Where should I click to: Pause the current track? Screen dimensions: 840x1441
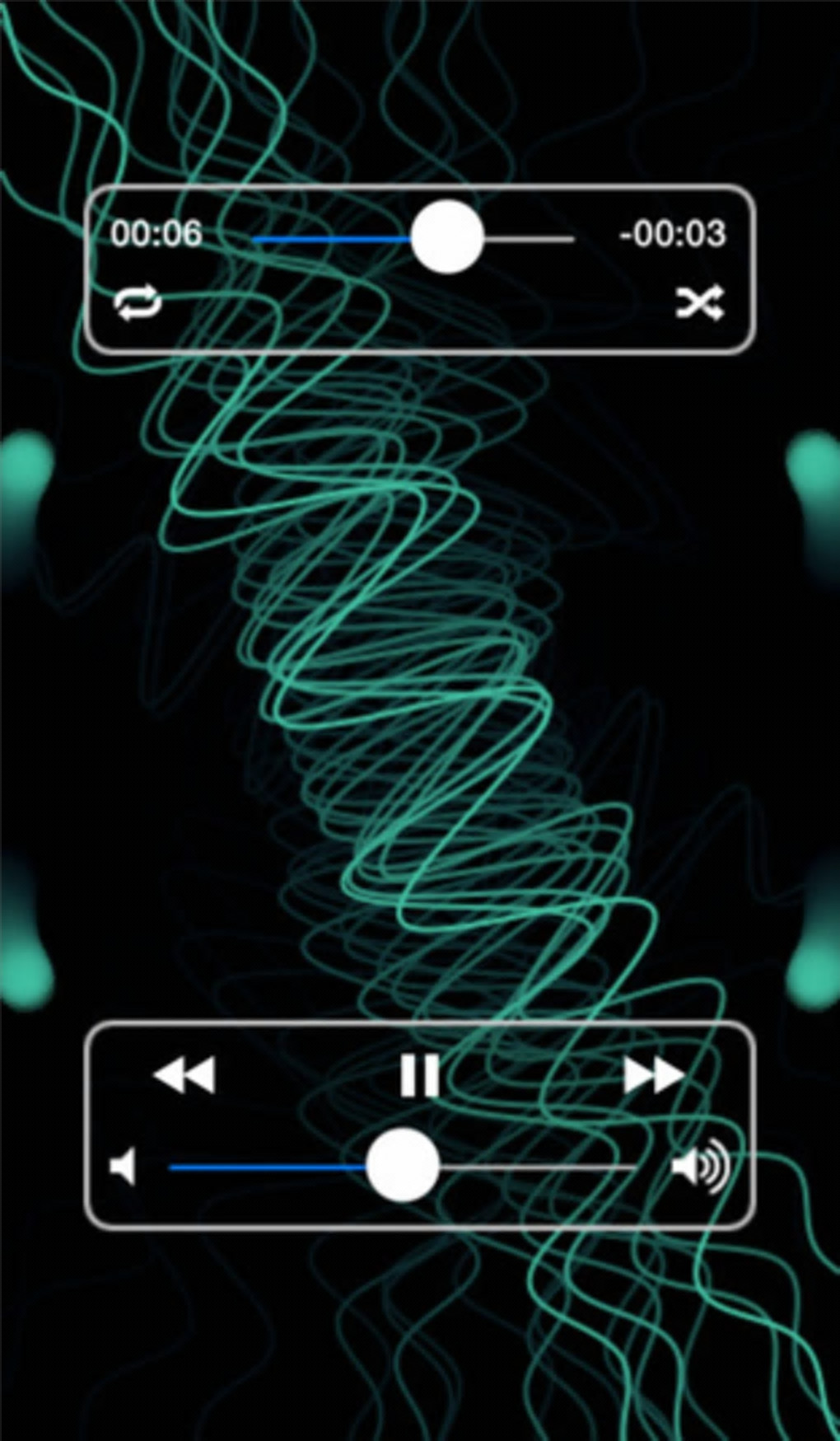[x=419, y=1076]
